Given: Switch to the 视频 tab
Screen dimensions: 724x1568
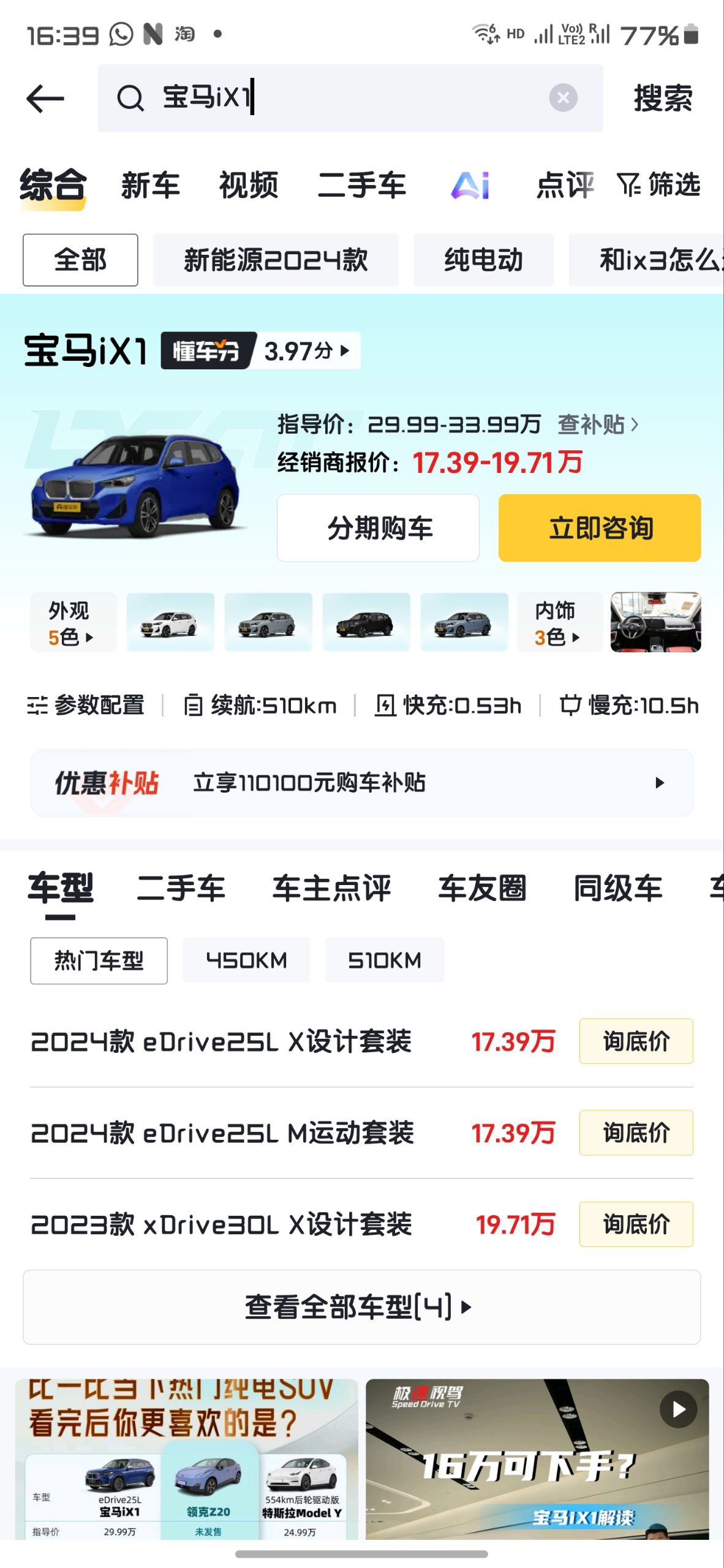Looking at the screenshot, I should pyautogui.click(x=249, y=185).
